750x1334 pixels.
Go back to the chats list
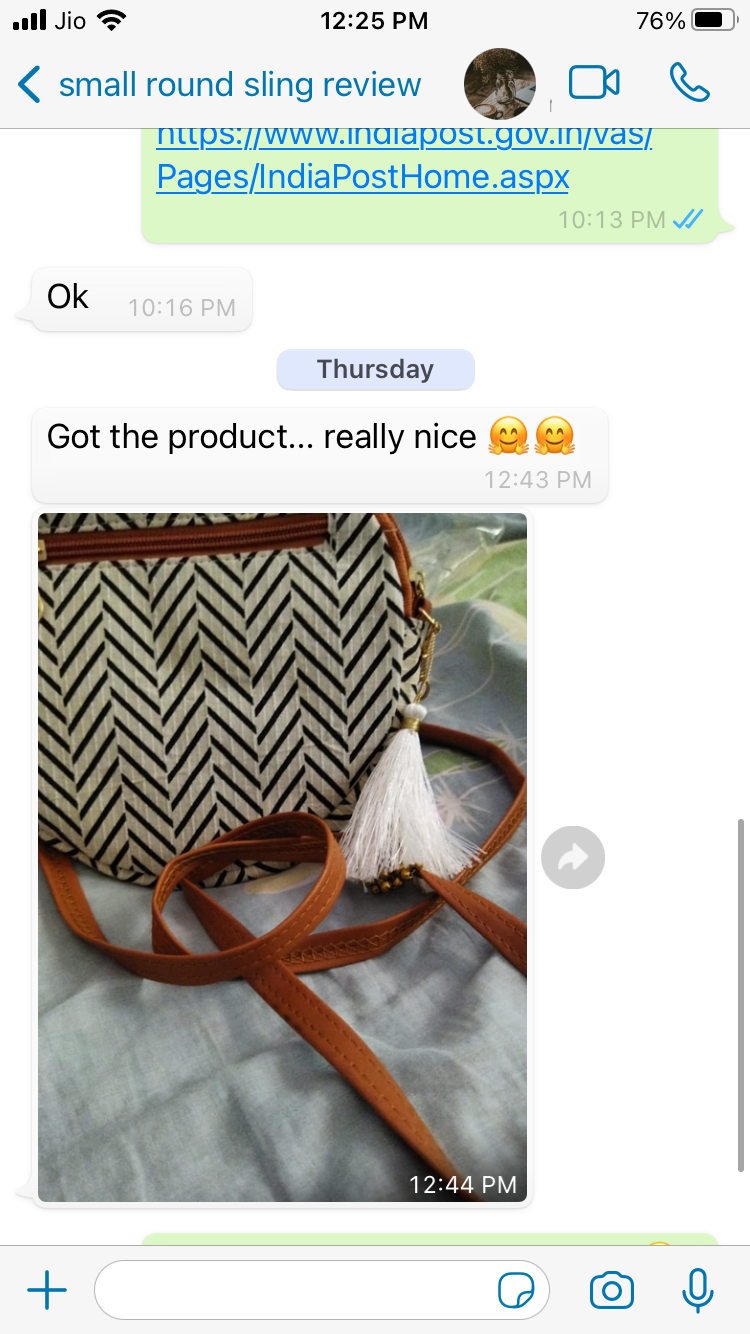[x=30, y=85]
